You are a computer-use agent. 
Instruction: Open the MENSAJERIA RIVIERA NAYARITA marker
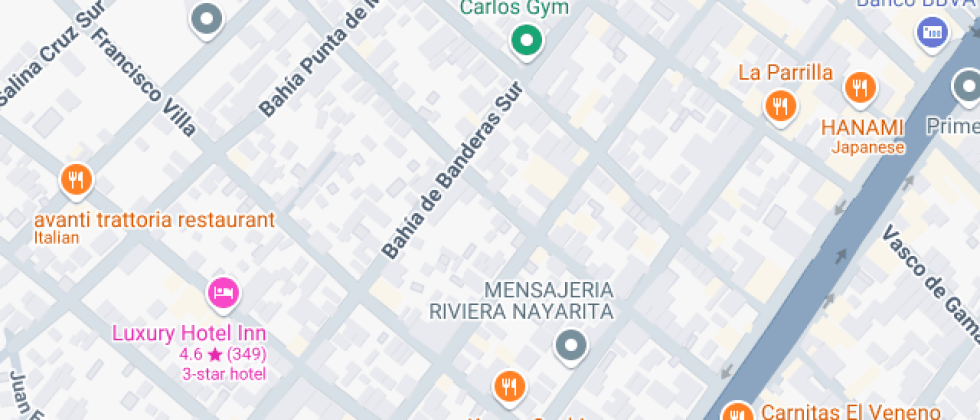[571, 347]
